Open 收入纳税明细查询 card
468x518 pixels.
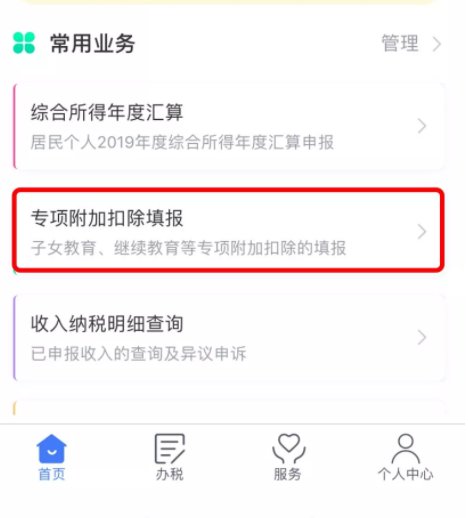click(229, 337)
